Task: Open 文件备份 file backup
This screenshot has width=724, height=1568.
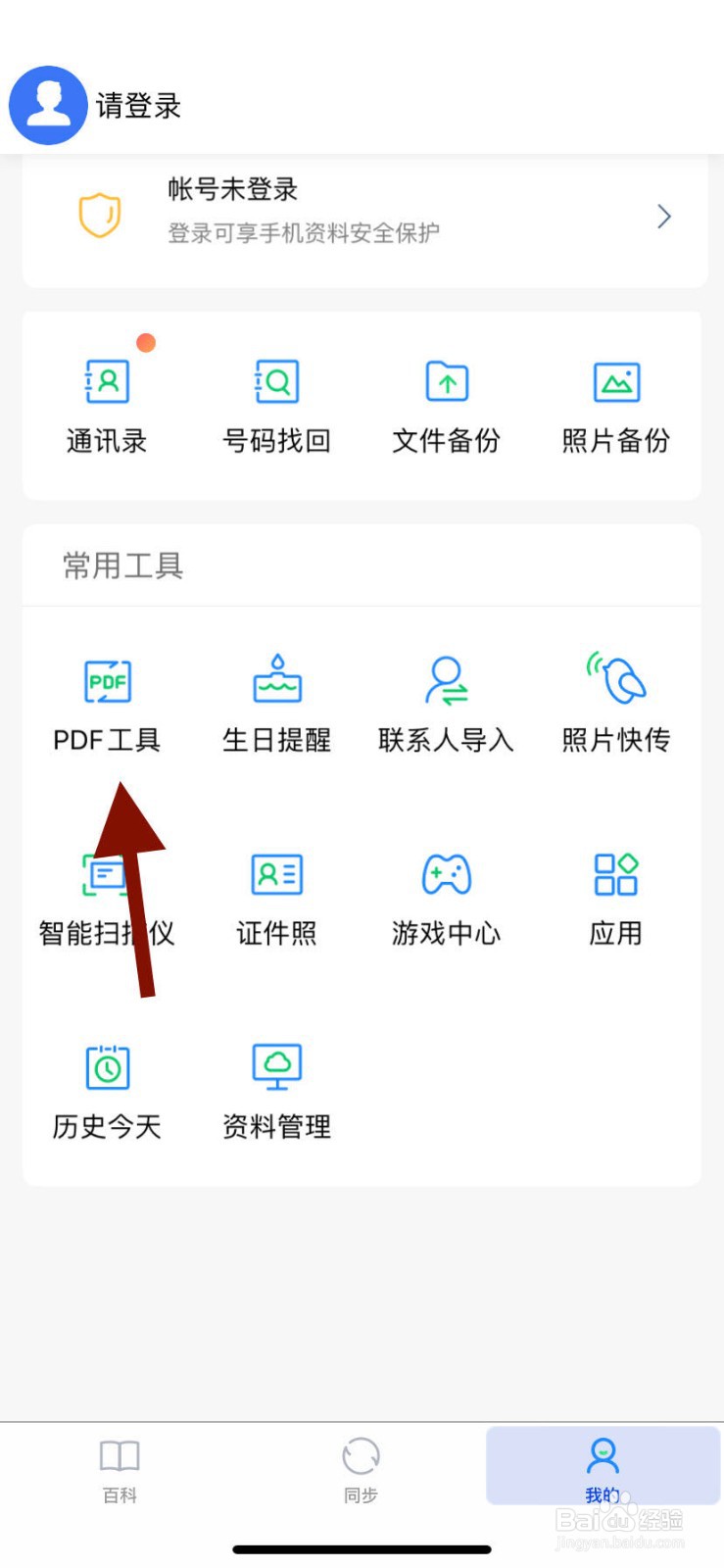Action: coord(446,402)
